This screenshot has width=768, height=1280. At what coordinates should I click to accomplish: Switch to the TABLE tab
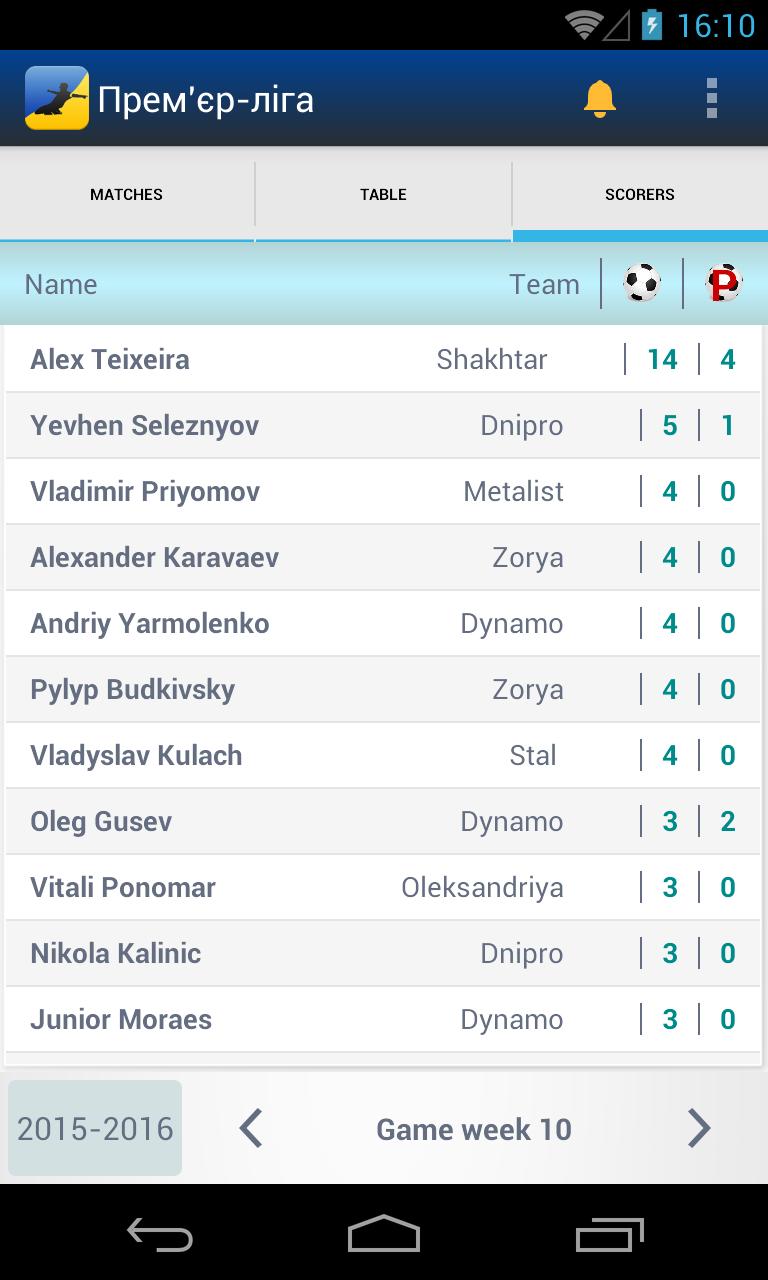click(383, 194)
